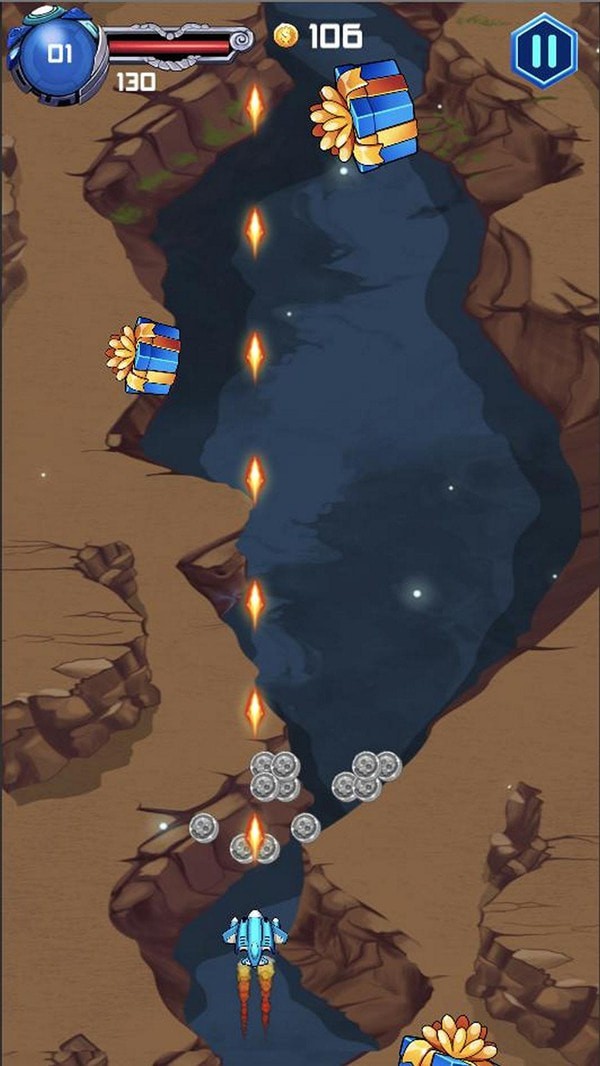Pause the game

(544, 50)
